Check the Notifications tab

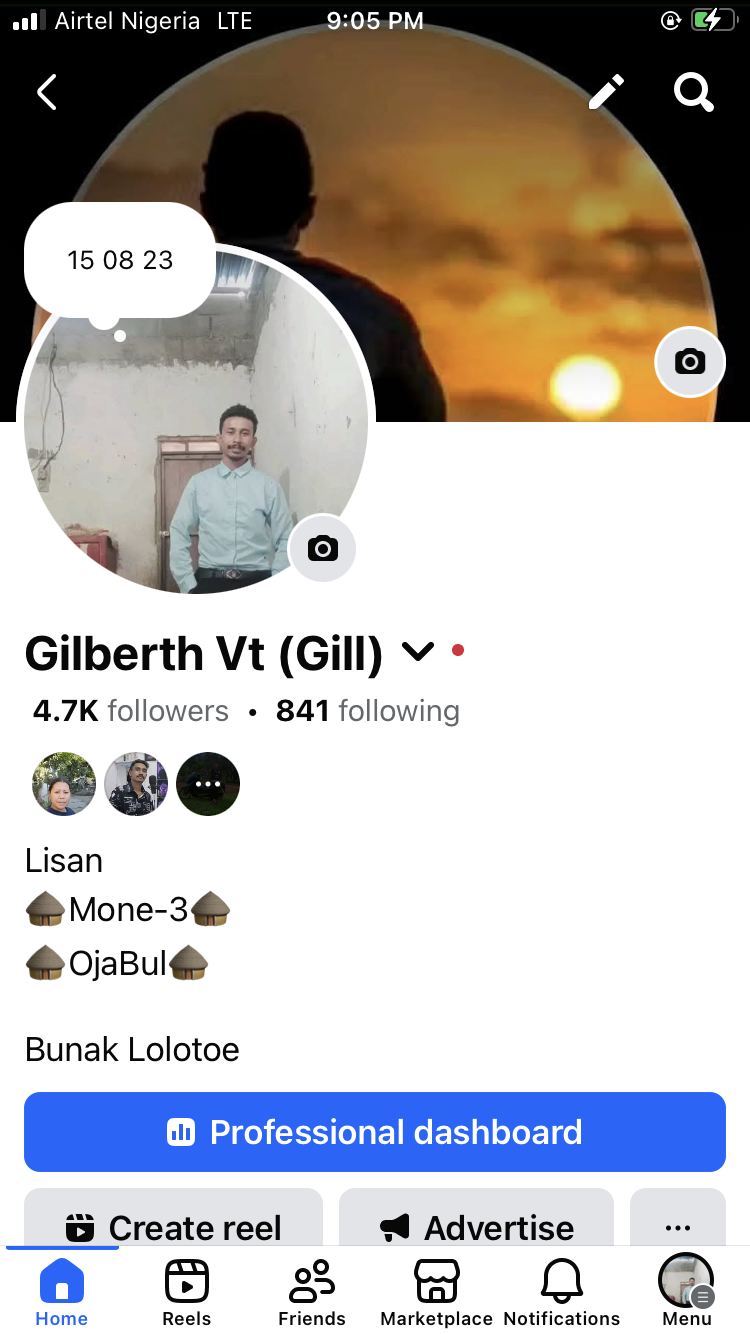(562, 1292)
